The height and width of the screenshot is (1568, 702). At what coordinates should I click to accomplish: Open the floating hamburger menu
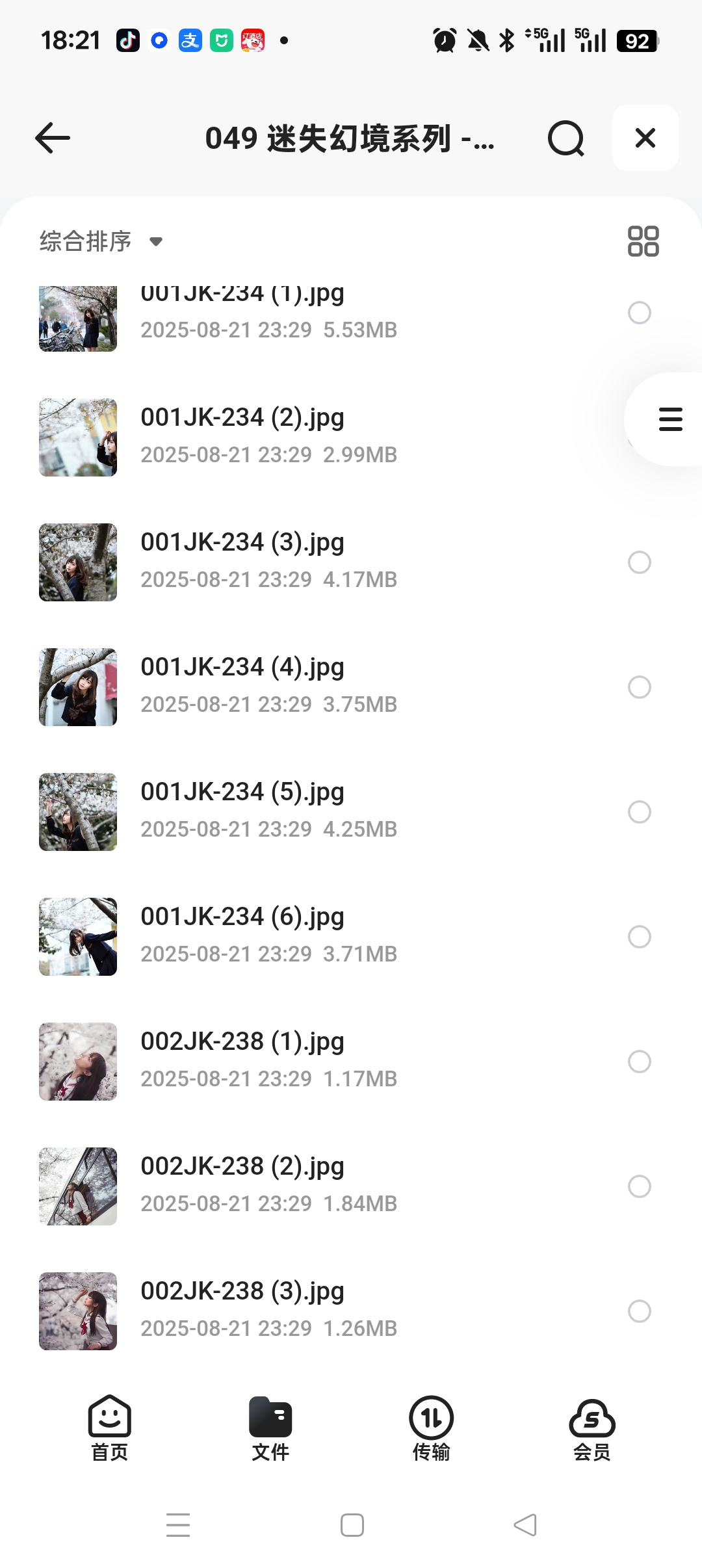click(x=670, y=419)
